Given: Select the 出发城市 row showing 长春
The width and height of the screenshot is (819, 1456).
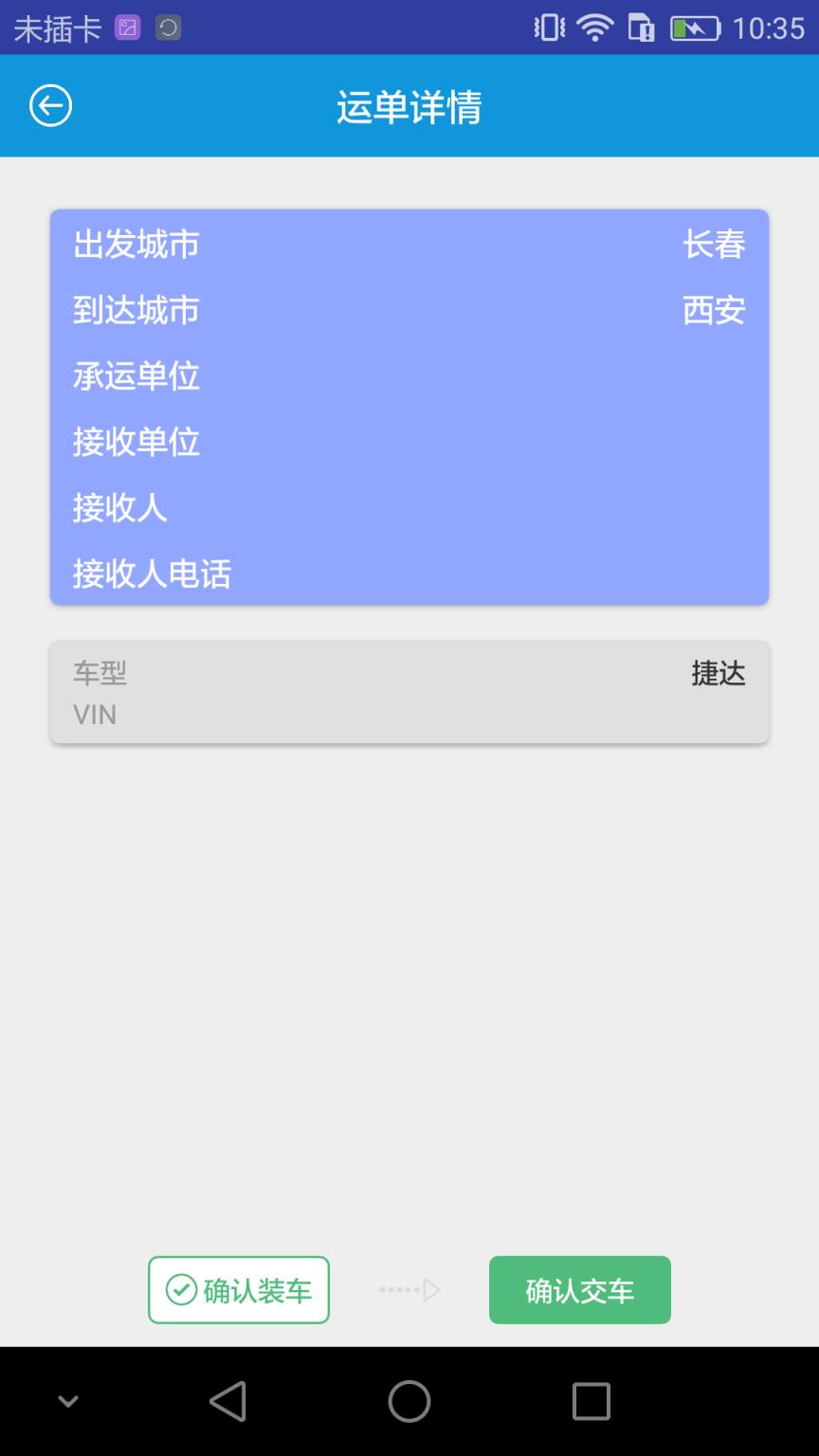Looking at the screenshot, I should pos(409,244).
